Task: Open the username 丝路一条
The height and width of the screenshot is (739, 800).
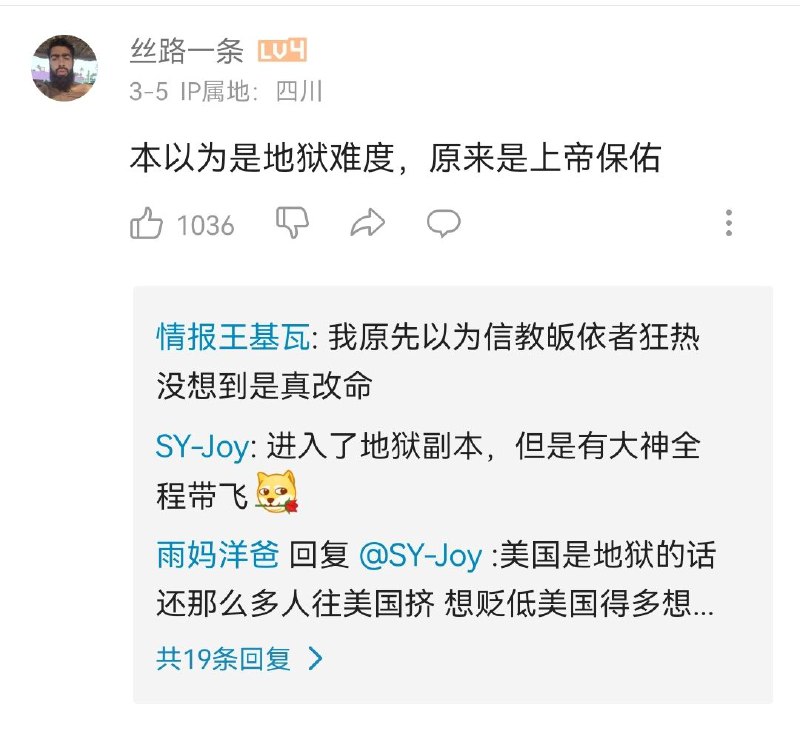Action: 187,51
